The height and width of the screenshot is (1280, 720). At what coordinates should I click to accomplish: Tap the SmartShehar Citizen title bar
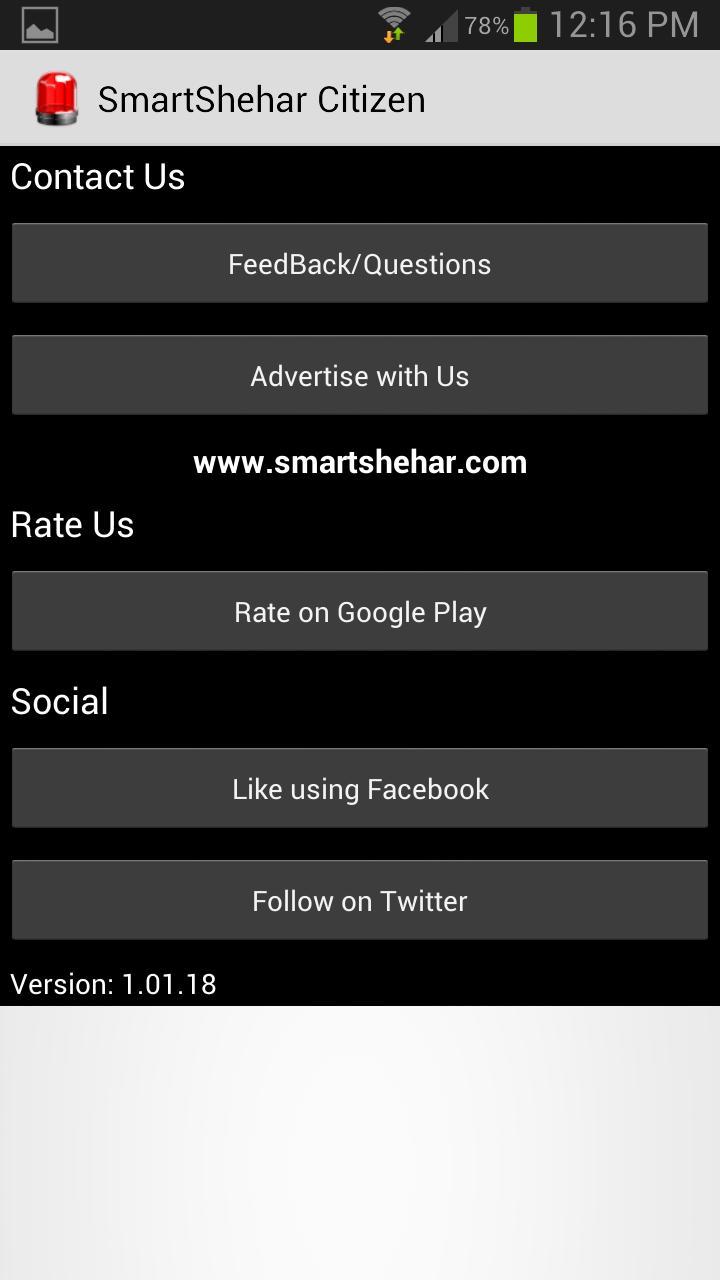click(260, 97)
